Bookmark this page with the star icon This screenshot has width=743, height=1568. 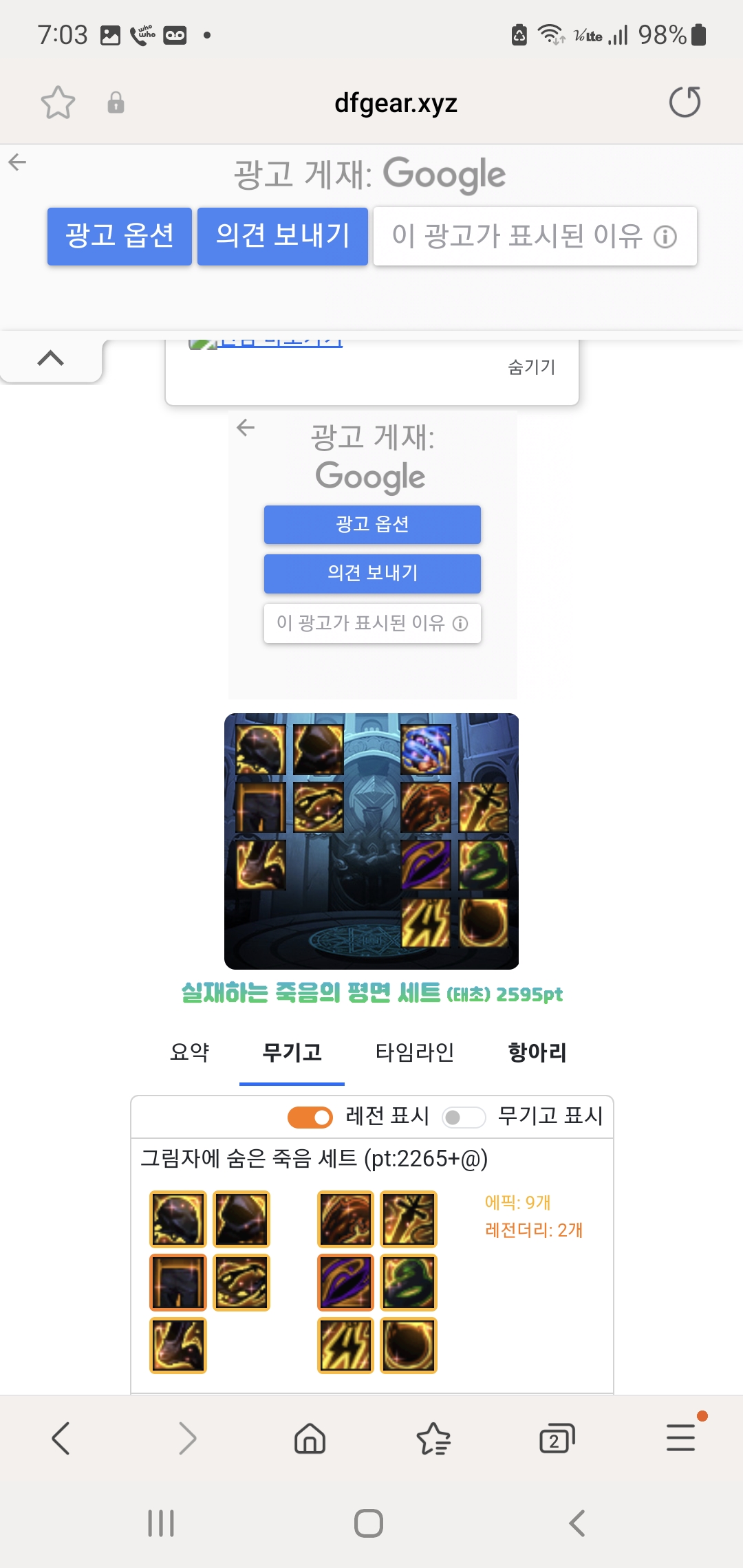click(x=58, y=102)
